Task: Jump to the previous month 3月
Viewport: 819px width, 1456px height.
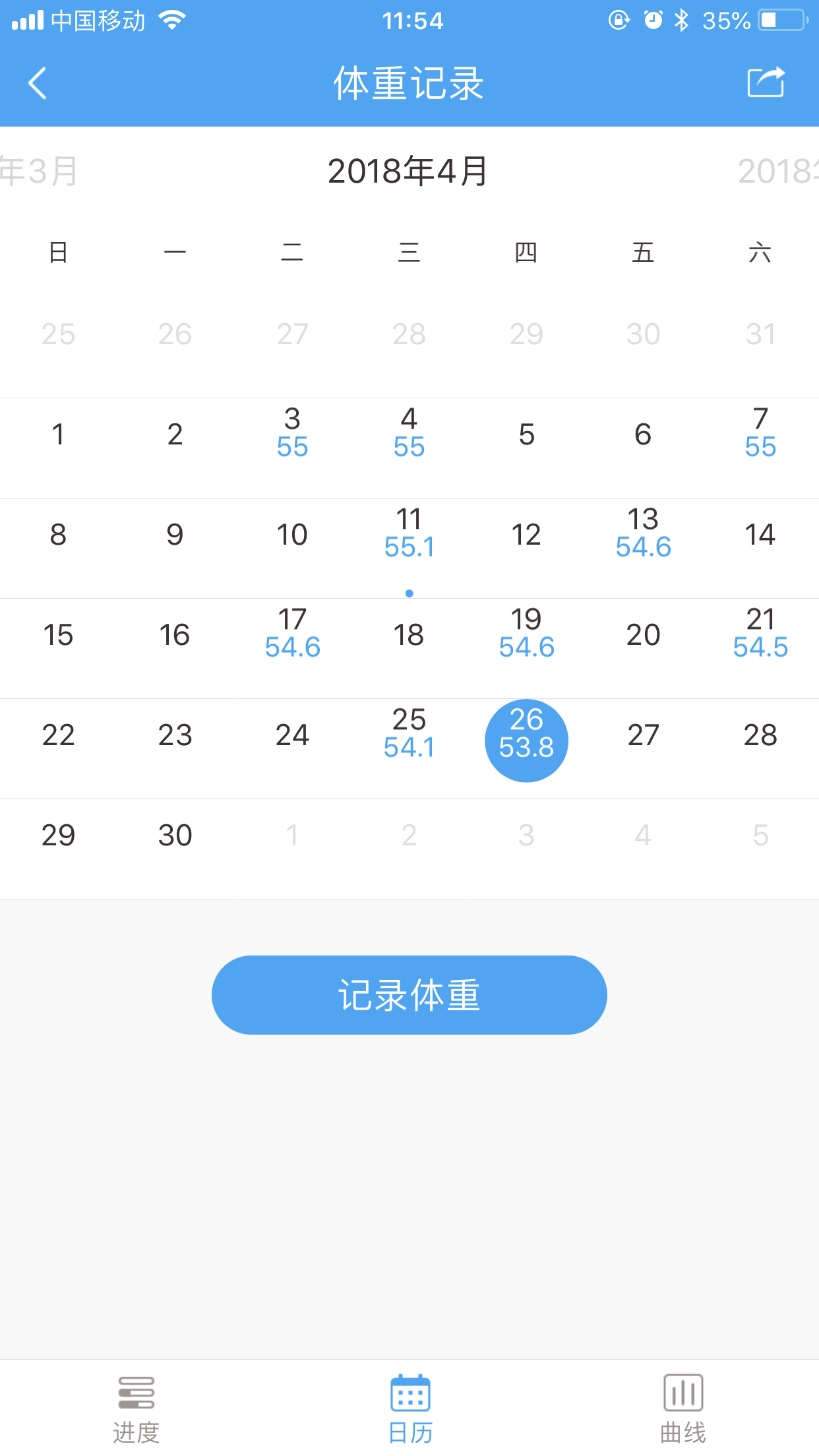Action: (x=40, y=171)
